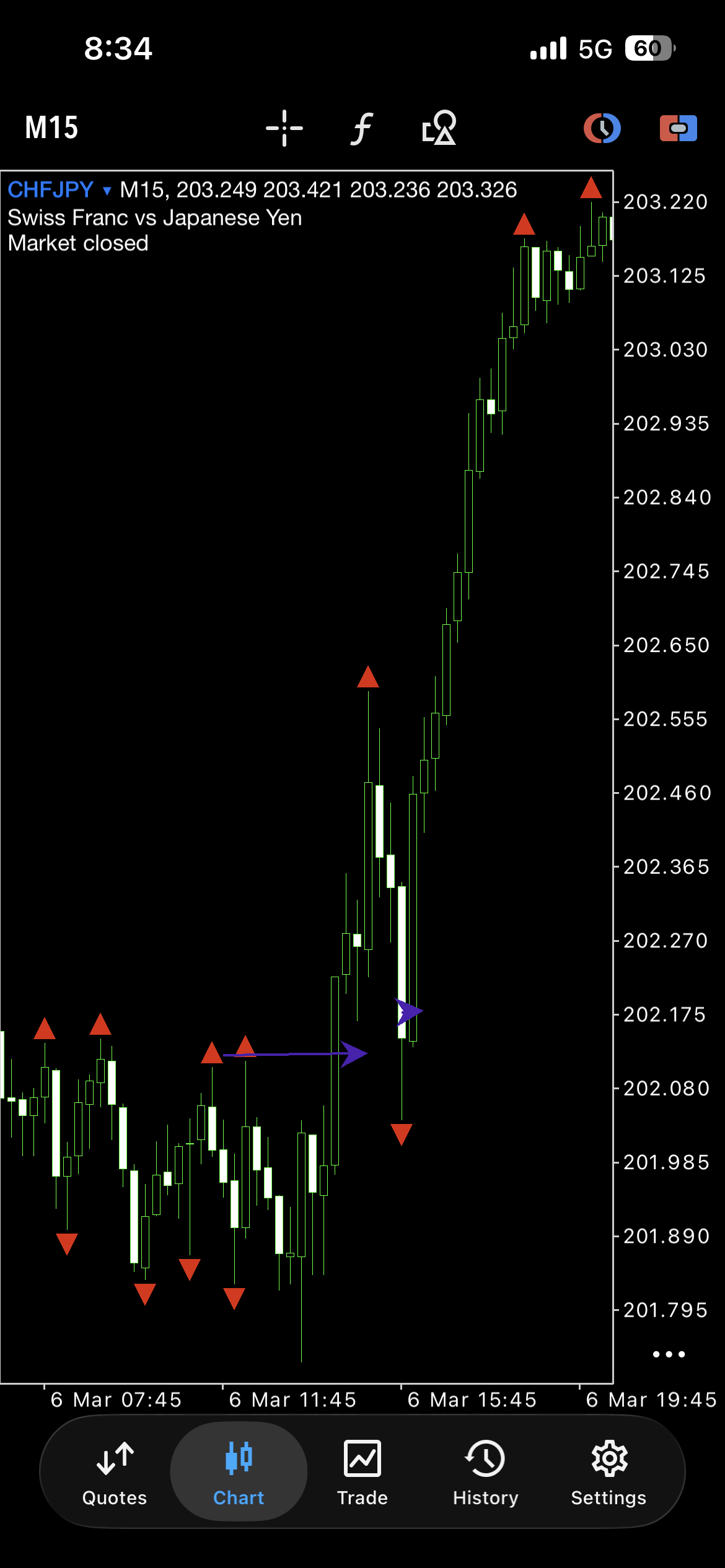Activate the crosshair tool
Screen dimensions: 725x1568
click(284, 128)
